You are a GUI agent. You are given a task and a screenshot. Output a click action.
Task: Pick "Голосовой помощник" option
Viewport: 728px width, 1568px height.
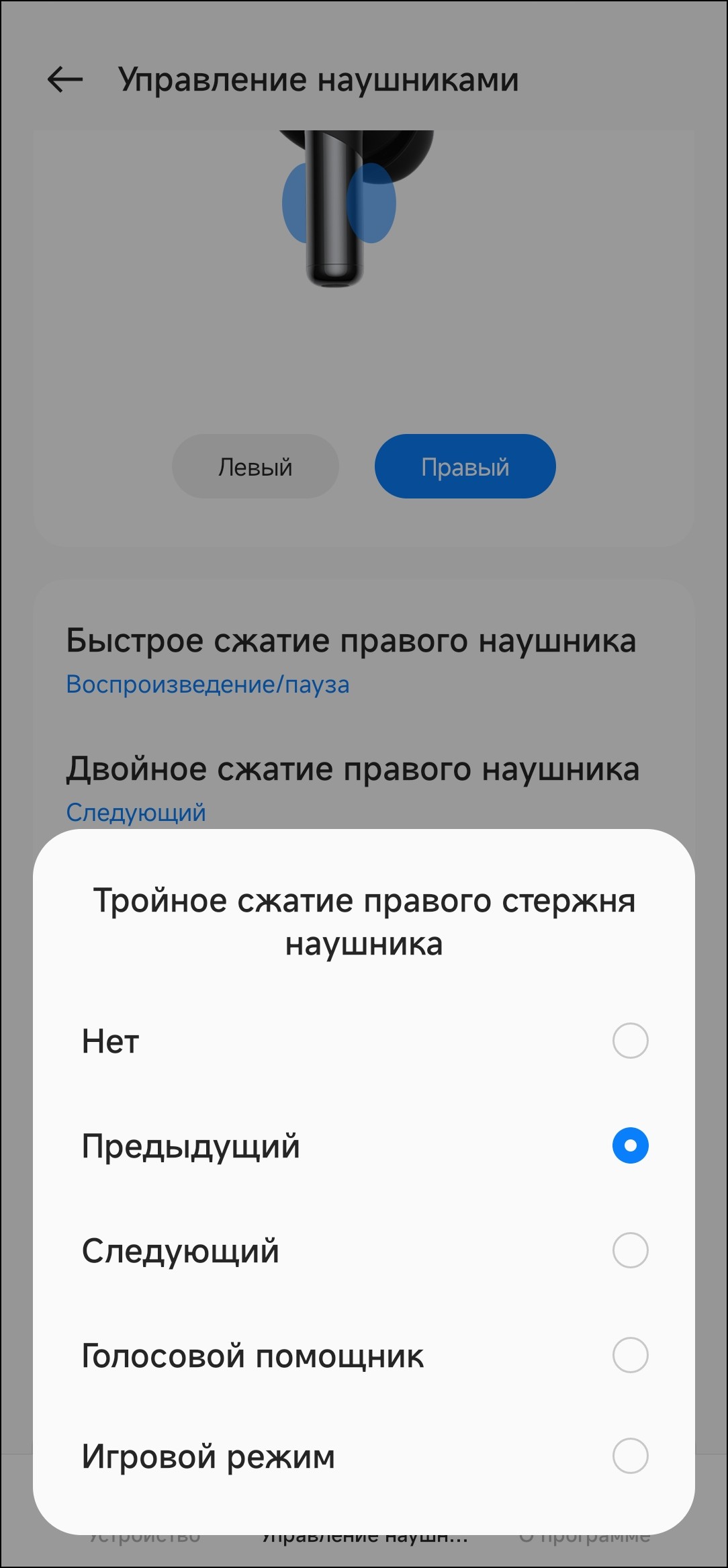[630, 1355]
